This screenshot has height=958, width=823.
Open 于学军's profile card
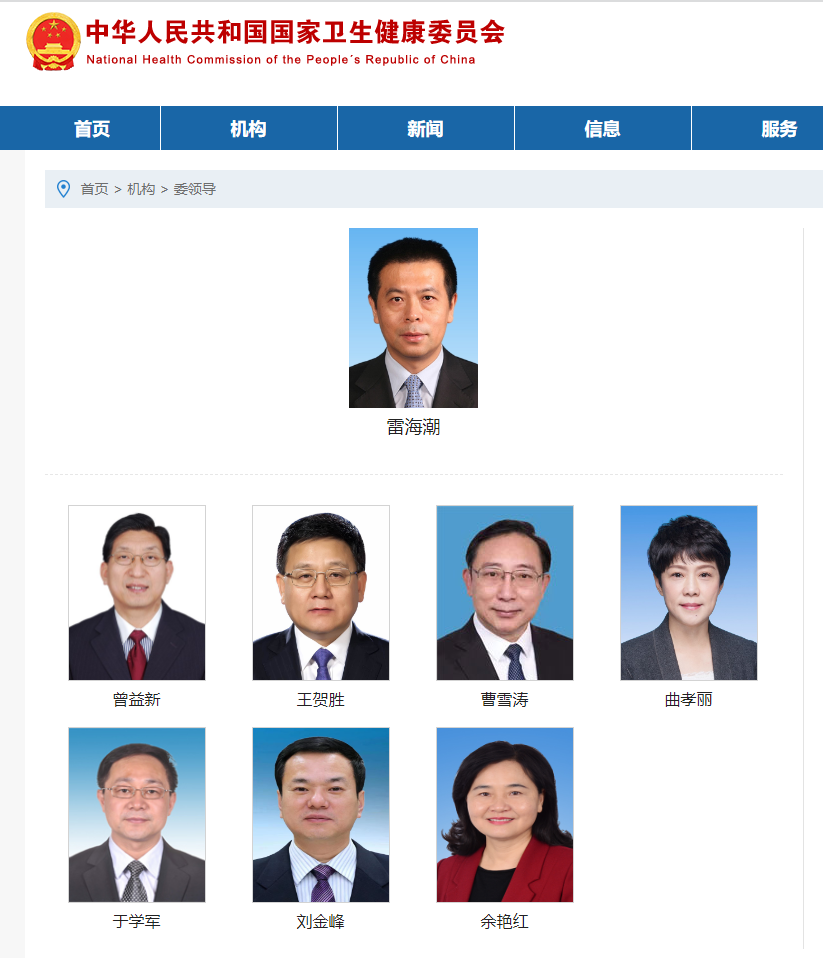pos(137,815)
